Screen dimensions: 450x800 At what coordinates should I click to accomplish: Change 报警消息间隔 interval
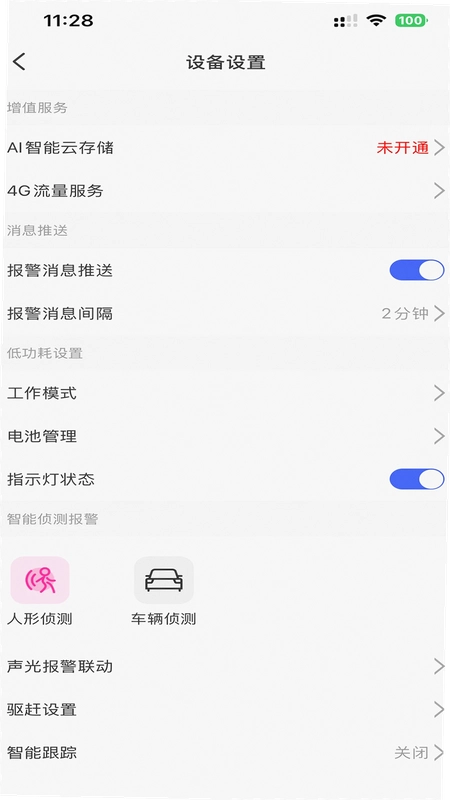point(225,313)
